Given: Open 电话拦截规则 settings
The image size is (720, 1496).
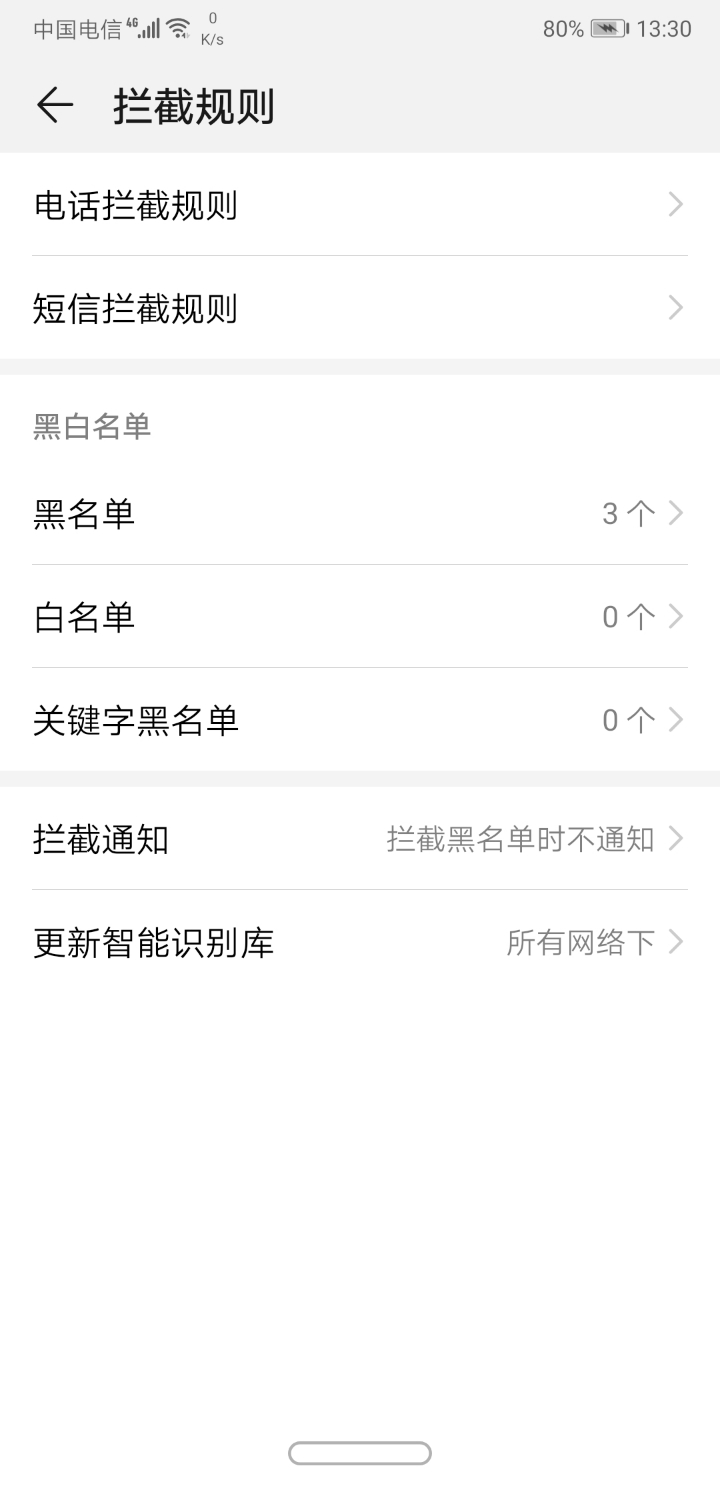Looking at the screenshot, I should tap(360, 205).
